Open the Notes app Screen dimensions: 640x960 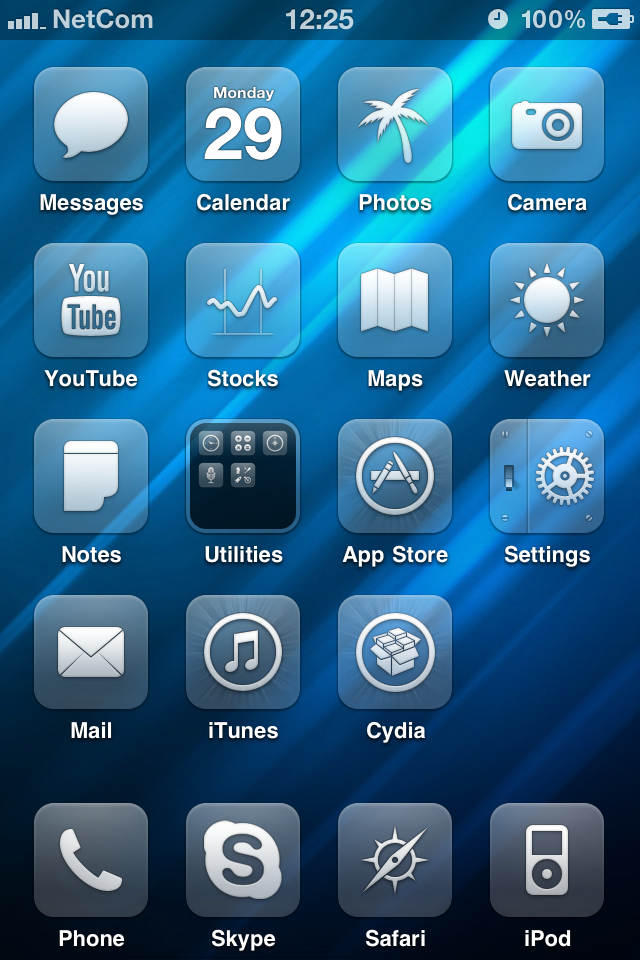point(91,477)
